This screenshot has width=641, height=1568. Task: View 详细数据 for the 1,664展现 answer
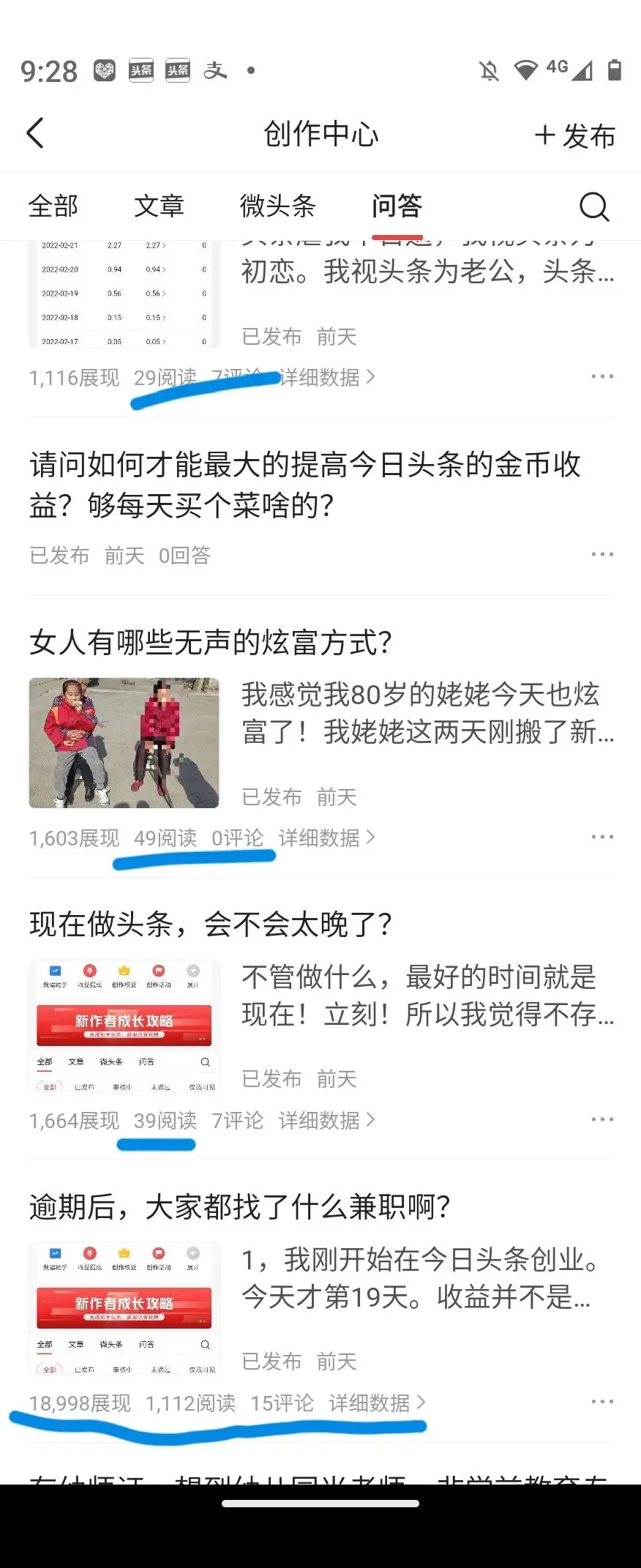click(326, 1120)
